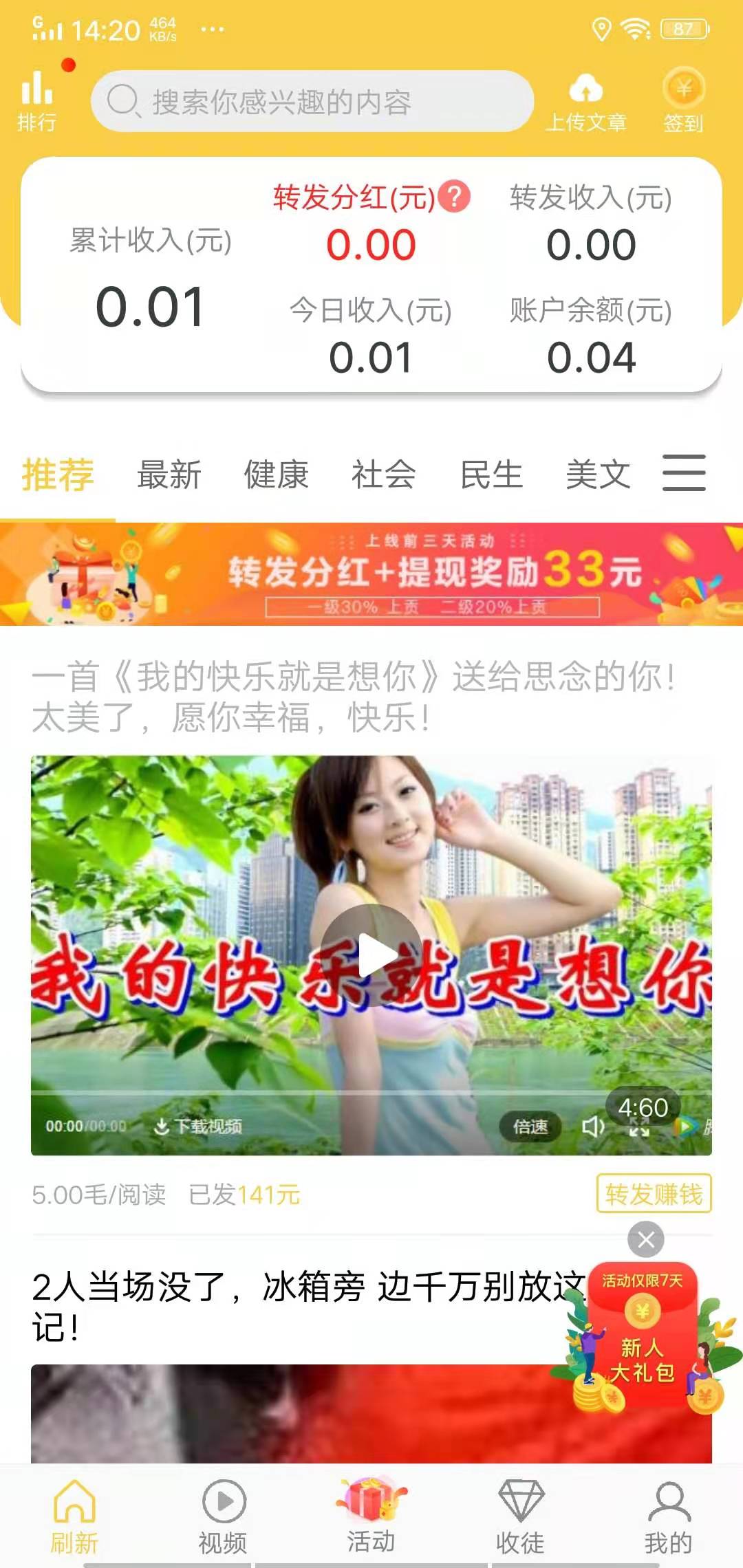Switch to the 最新 tab
This screenshot has width=743, height=1568.
[169, 475]
